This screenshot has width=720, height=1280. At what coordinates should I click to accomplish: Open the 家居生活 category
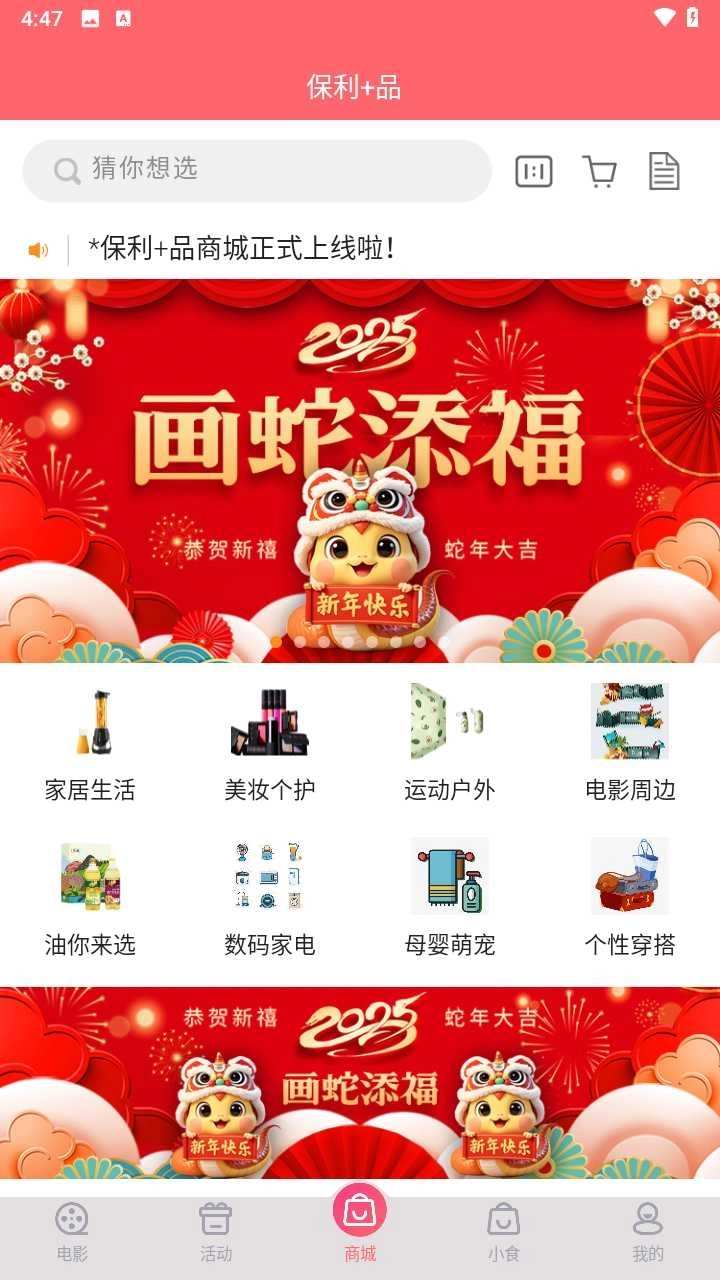click(x=90, y=742)
